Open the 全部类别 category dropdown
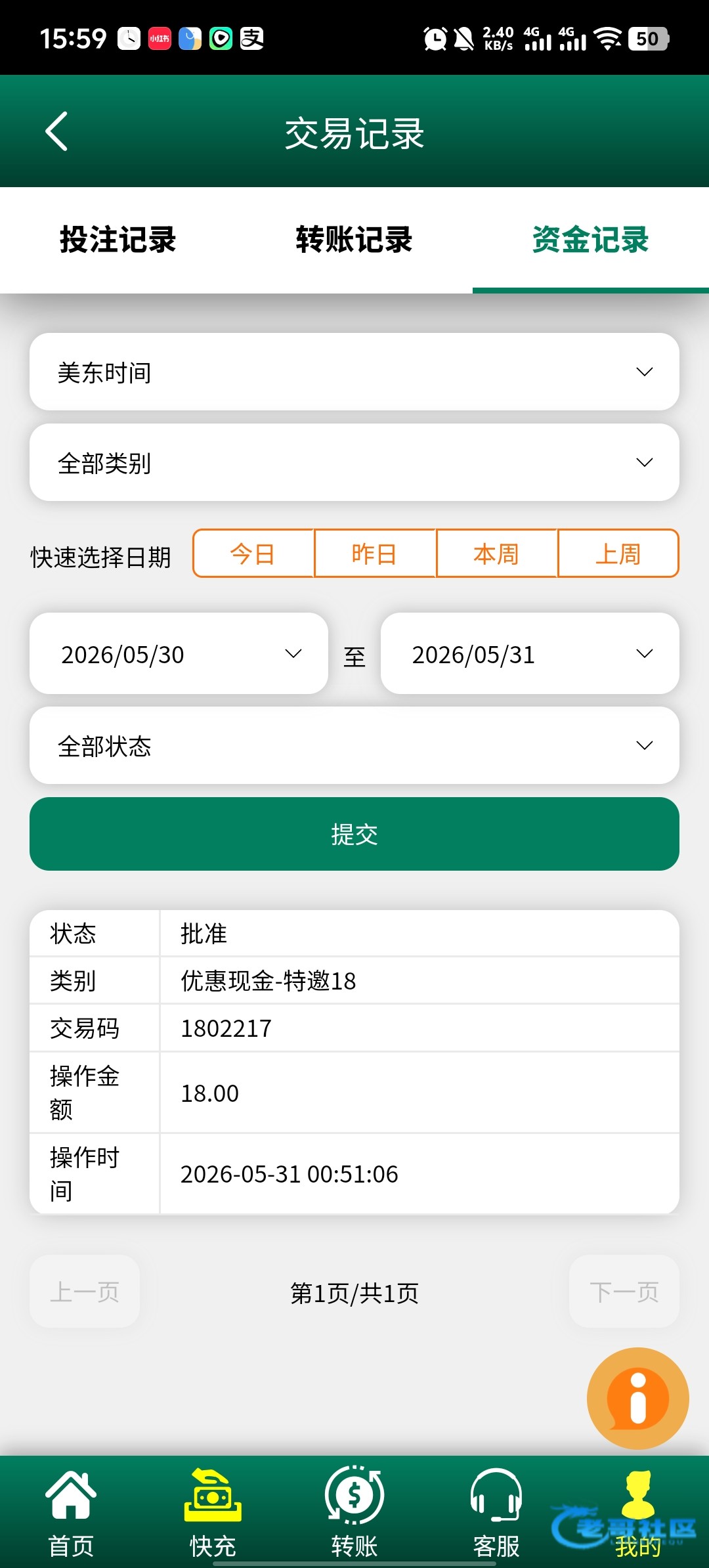The width and height of the screenshot is (709, 1568). tap(354, 462)
